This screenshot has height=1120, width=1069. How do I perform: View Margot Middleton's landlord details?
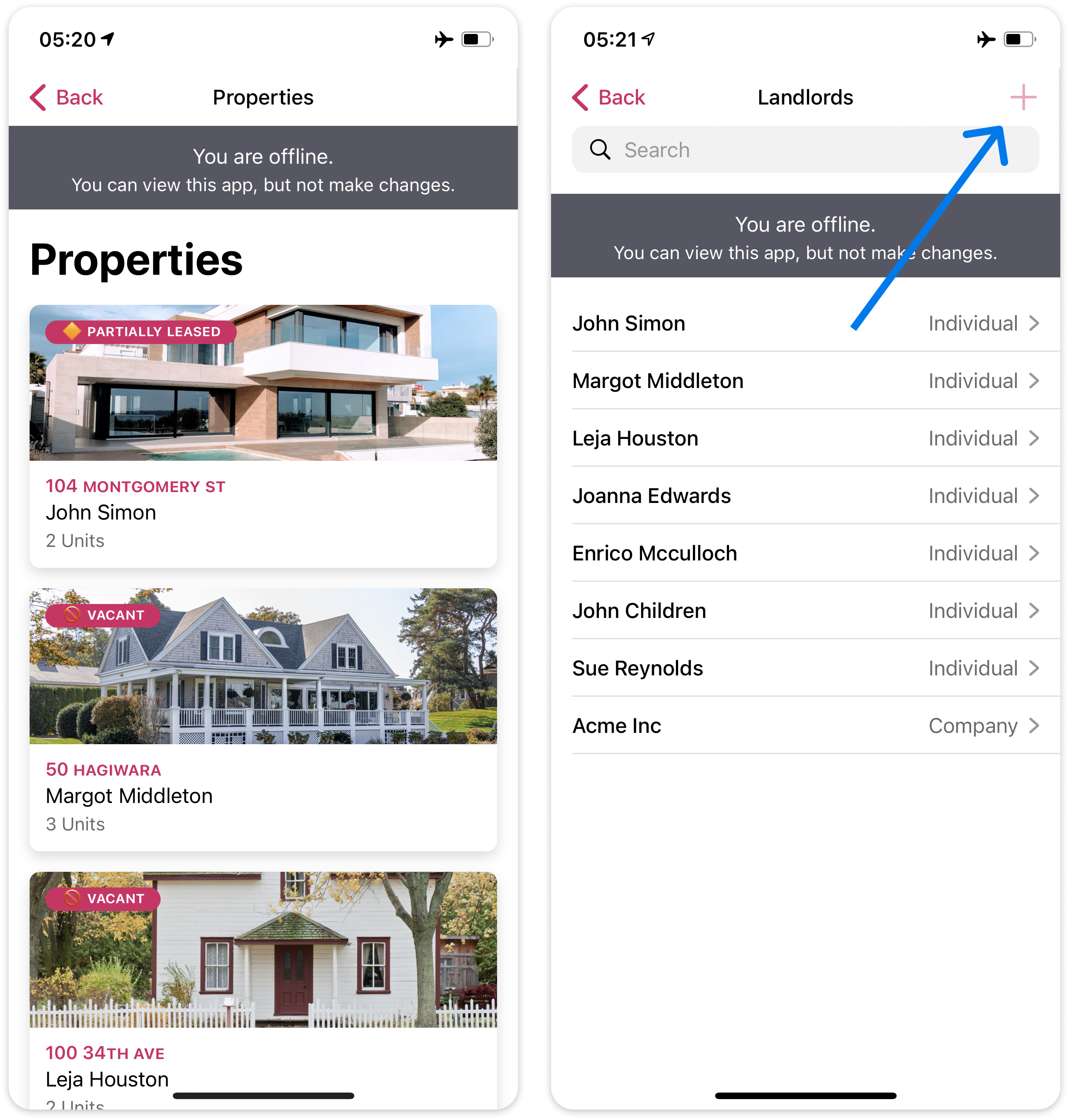click(x=804, y=381)
